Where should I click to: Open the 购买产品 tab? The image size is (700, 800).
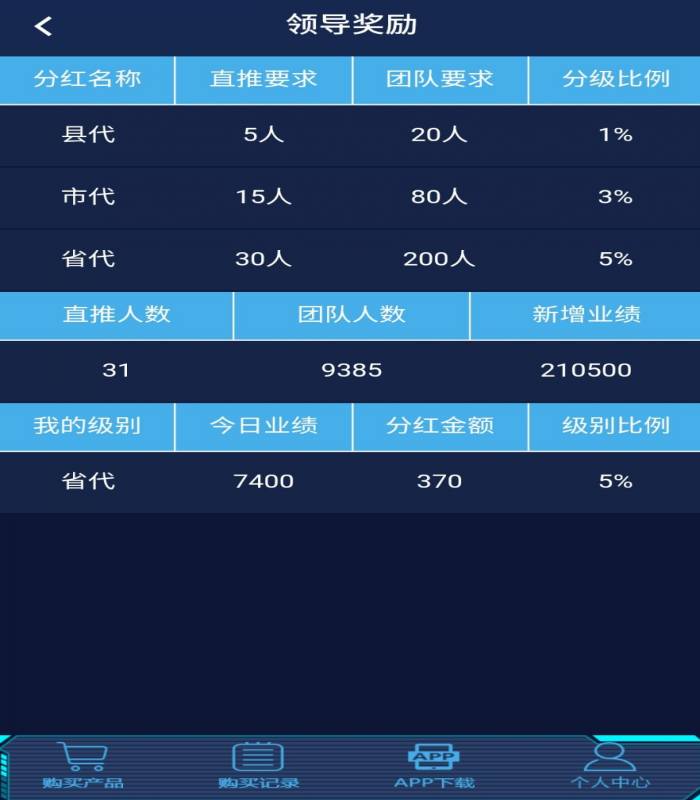83,765
